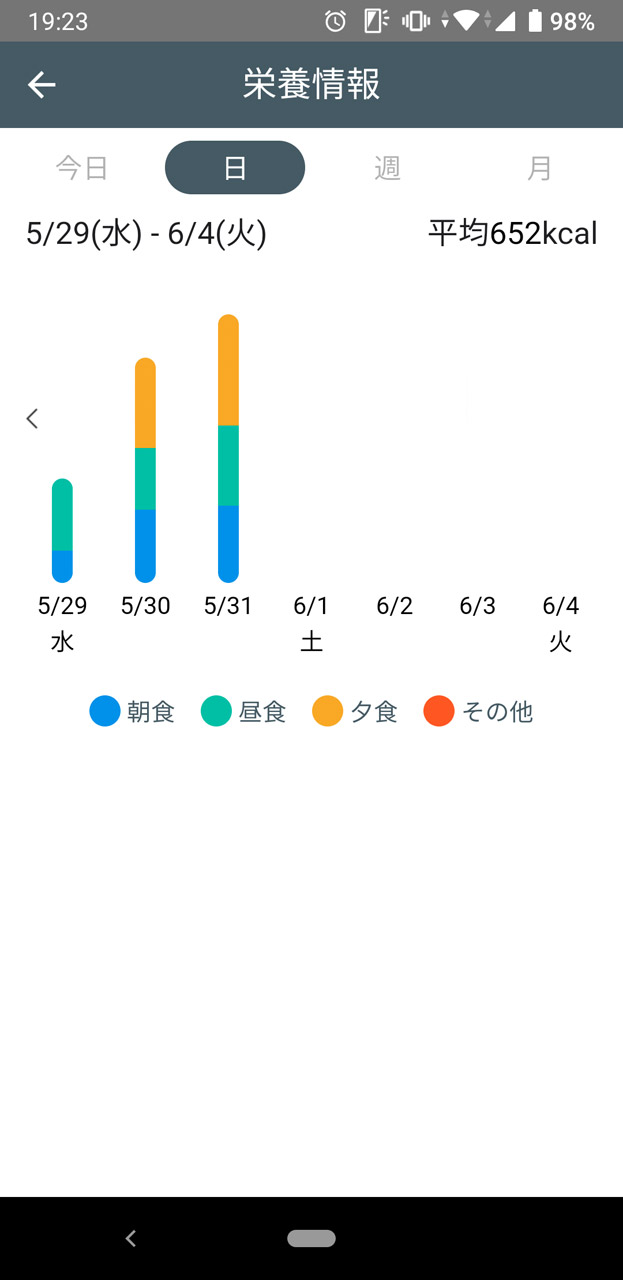The image size is (623, 1280).
Task: Select the 日 tab
Action: (234, 168)
